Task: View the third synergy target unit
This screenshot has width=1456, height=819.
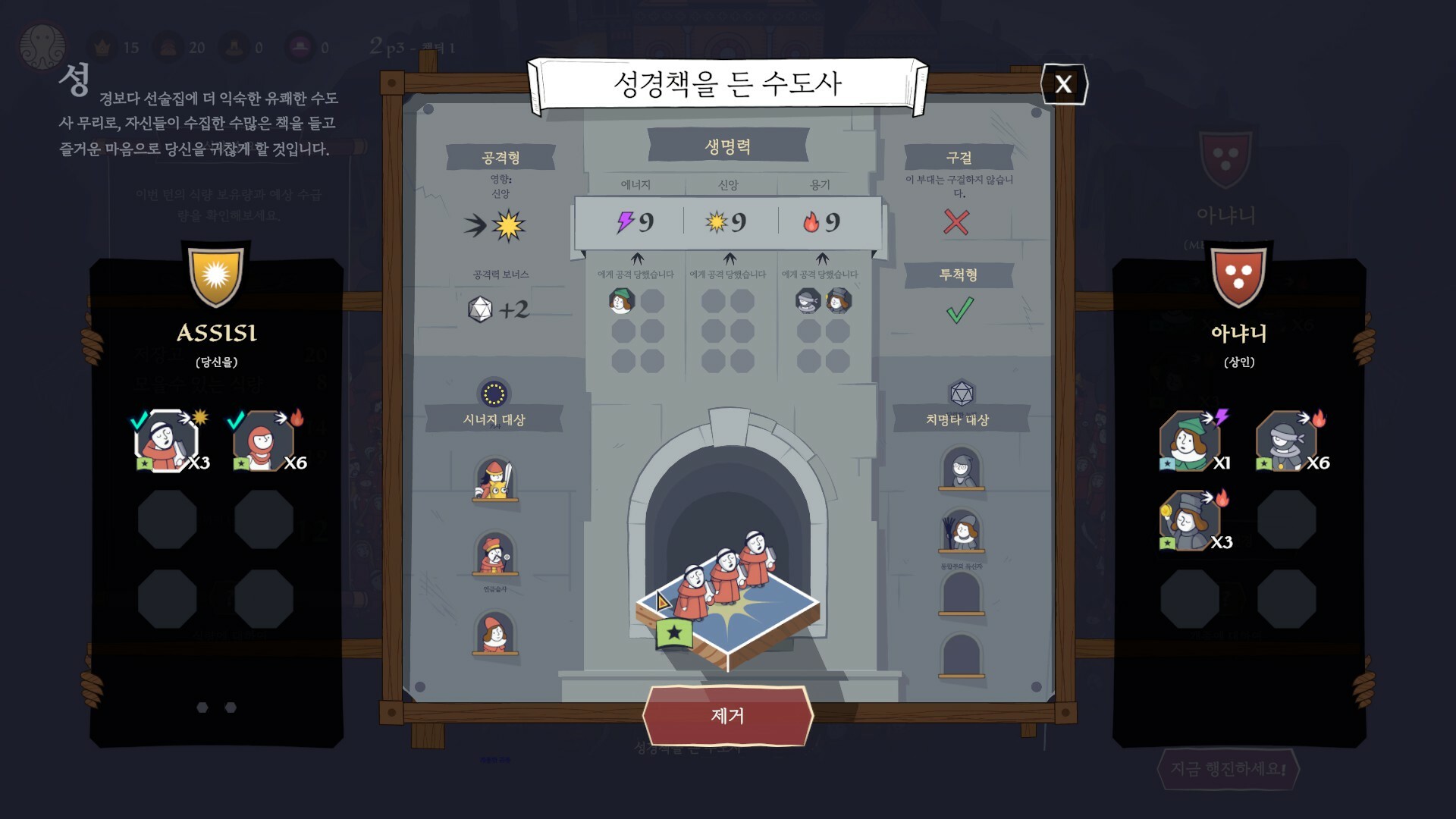Action: [x=495, y=634]
